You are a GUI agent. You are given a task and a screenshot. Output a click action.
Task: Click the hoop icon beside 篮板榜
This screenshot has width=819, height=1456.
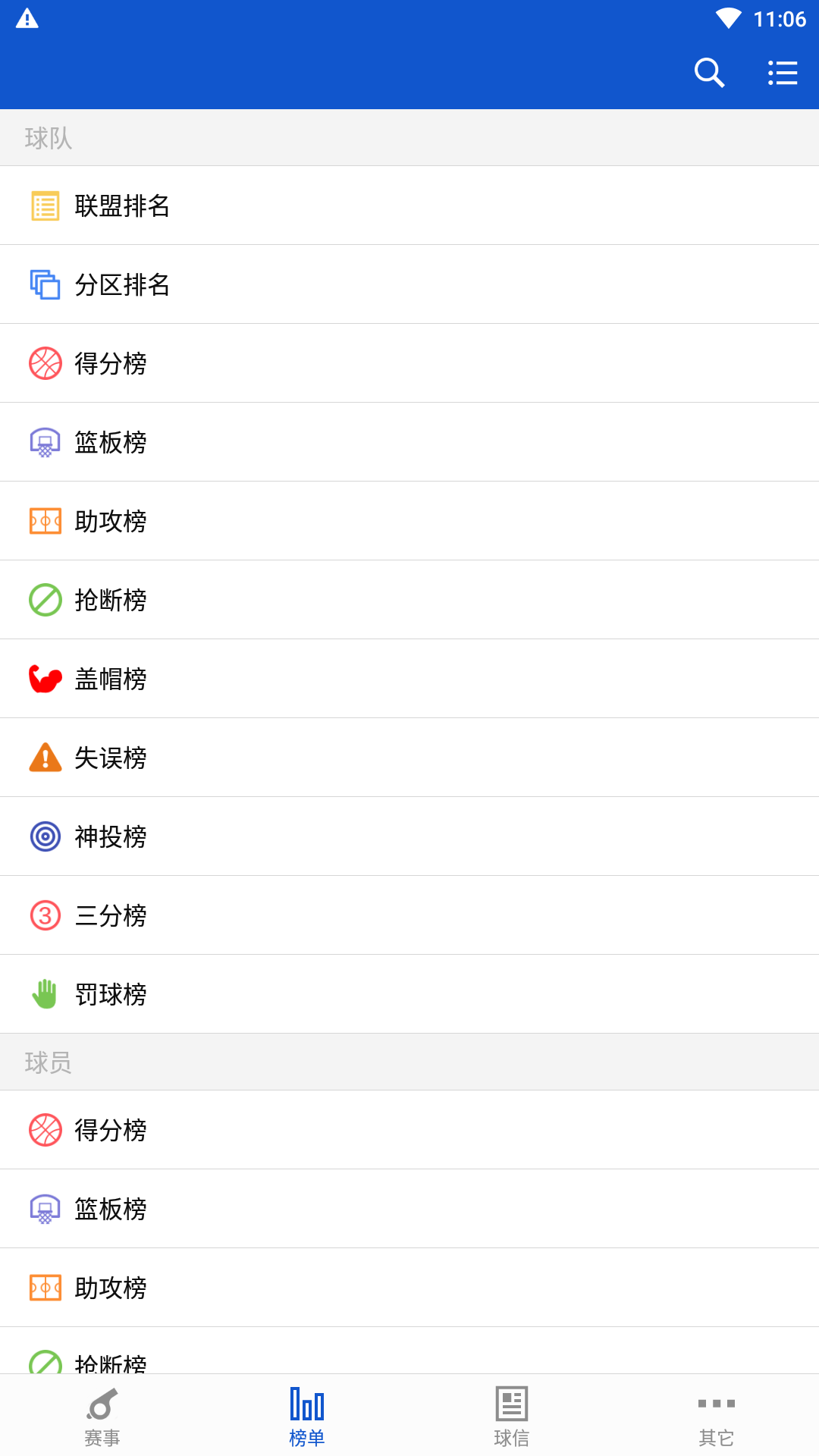(45, 442)
